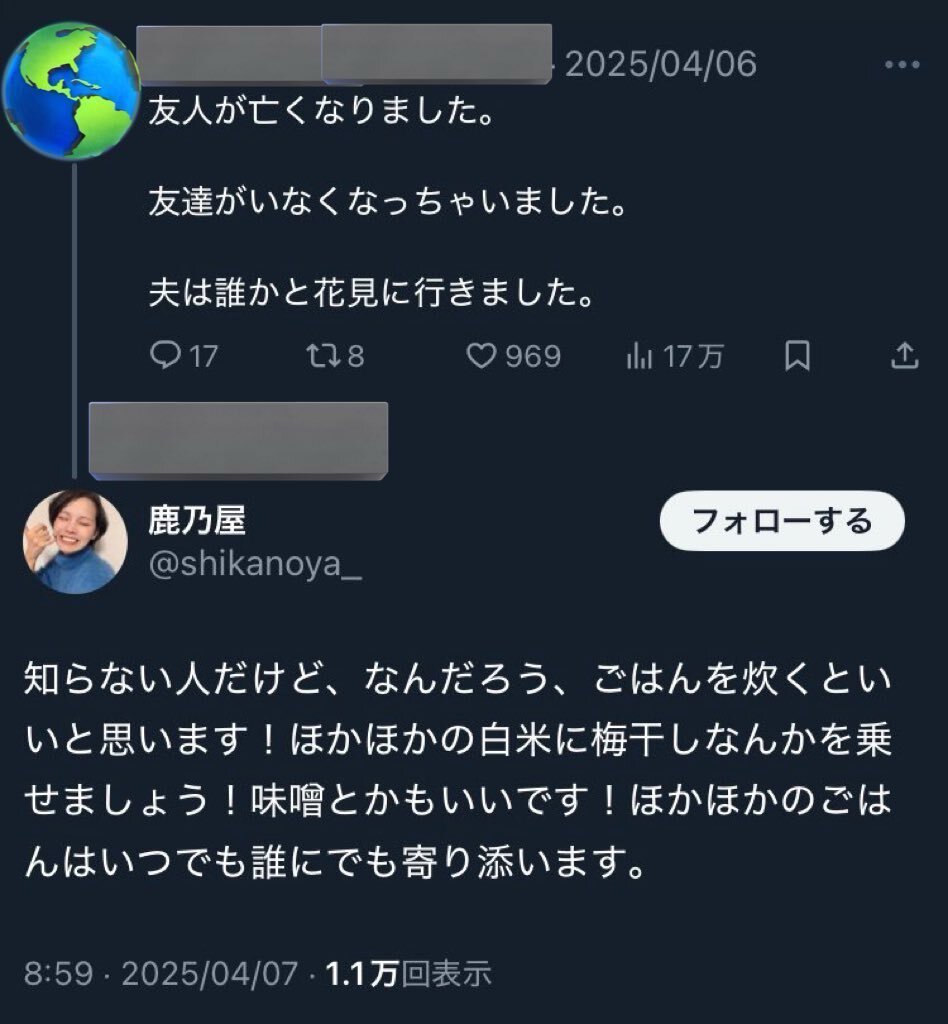Open the globe avatar of the original poster

point(70,90)
